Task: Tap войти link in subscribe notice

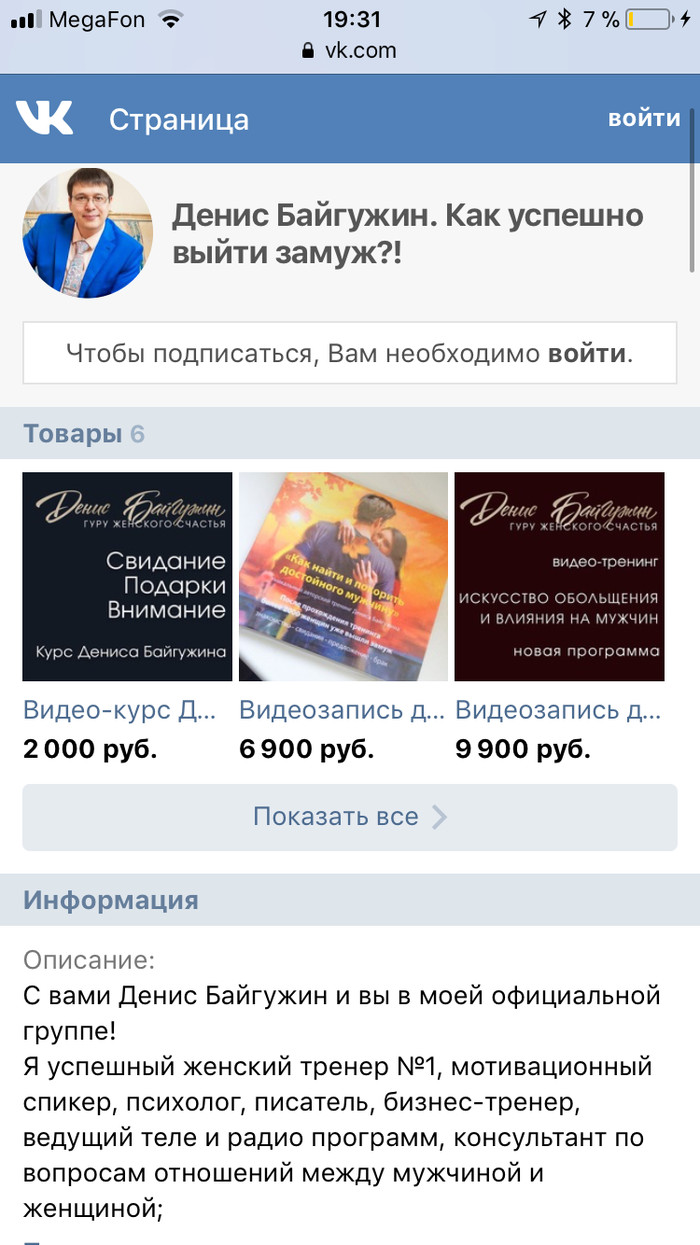Action: (589, 353)
